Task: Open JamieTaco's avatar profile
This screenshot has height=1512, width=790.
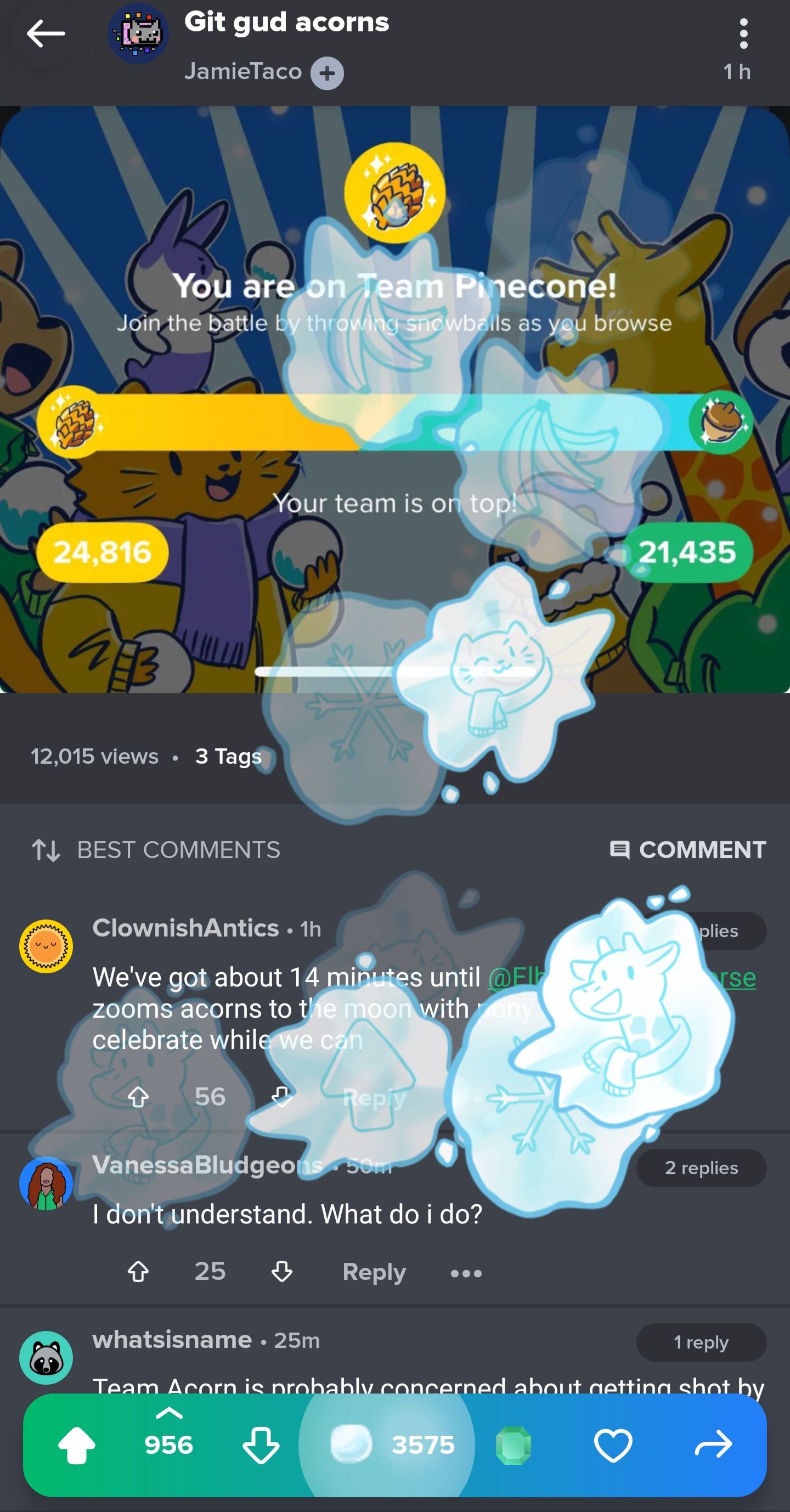Action: tap(138, 33)
